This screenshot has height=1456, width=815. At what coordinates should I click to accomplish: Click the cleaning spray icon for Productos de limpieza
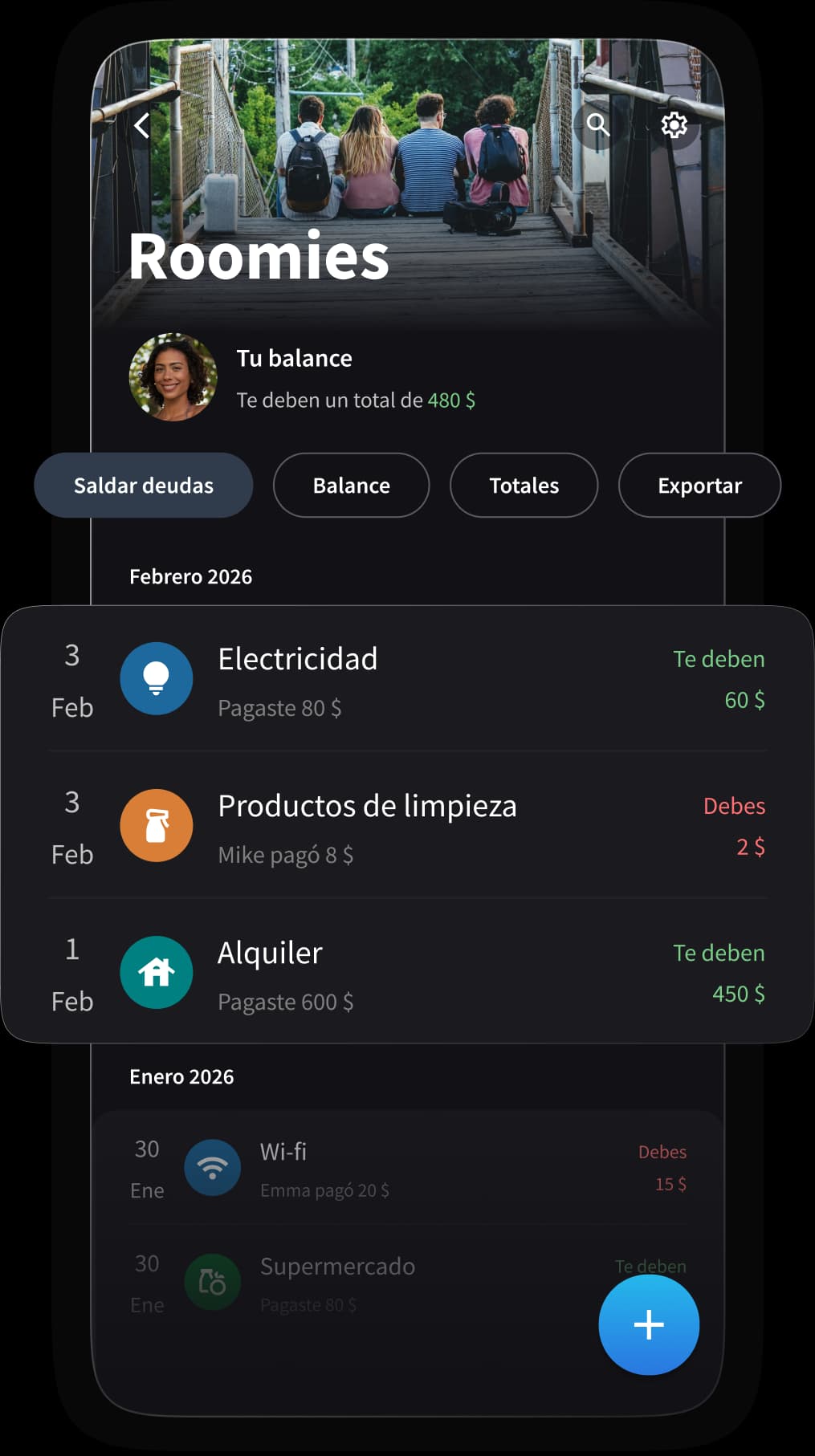[156, 825]
